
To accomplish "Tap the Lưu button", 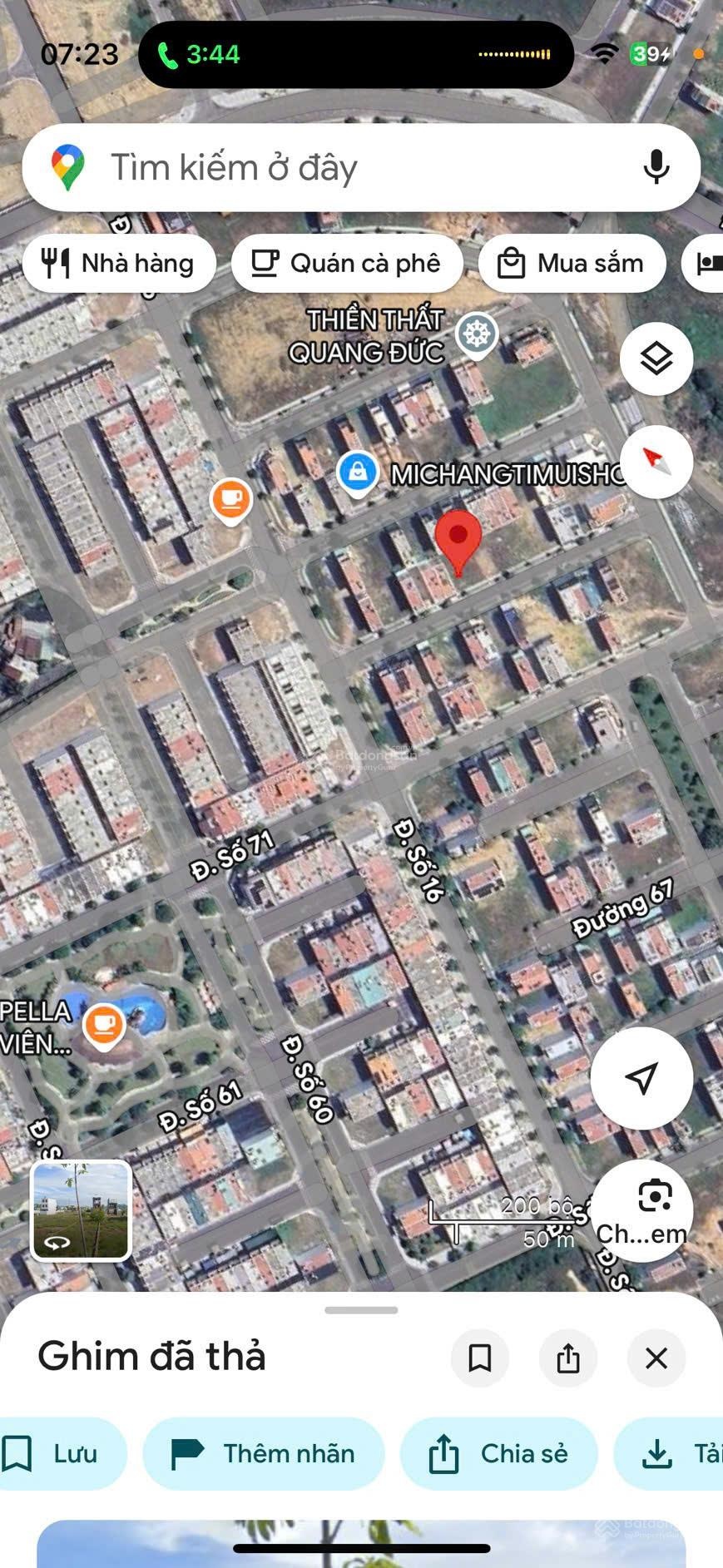I will click(x=58, y=1453).
